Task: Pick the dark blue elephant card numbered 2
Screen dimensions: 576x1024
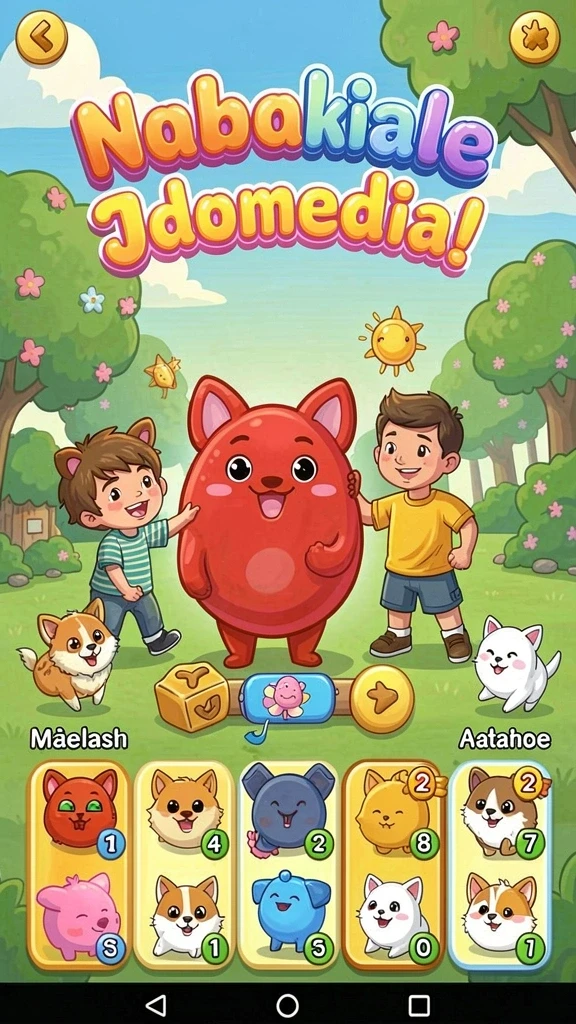Action: tap(288, 810)
